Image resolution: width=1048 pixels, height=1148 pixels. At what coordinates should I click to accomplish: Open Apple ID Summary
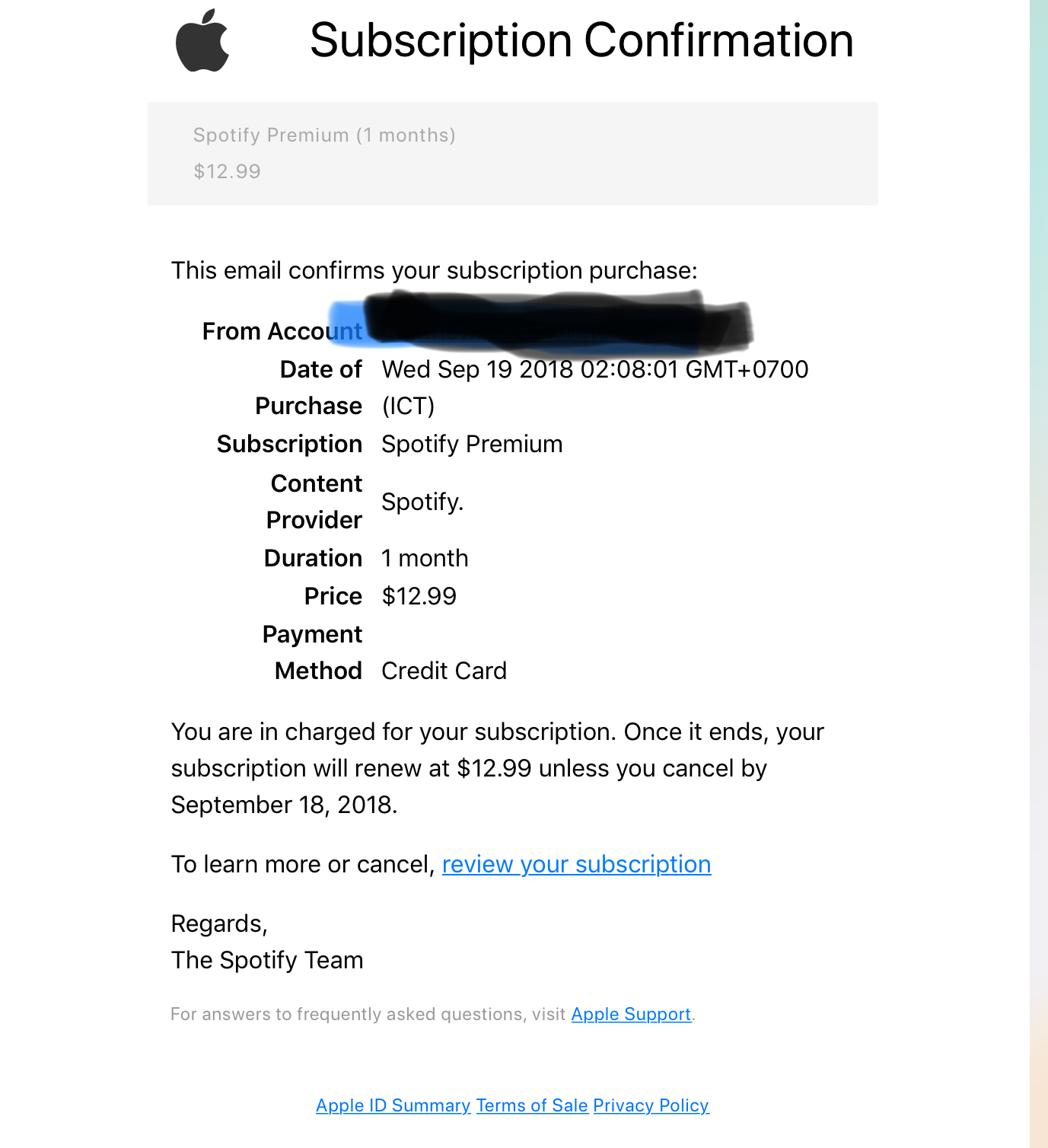point(393,1105)
